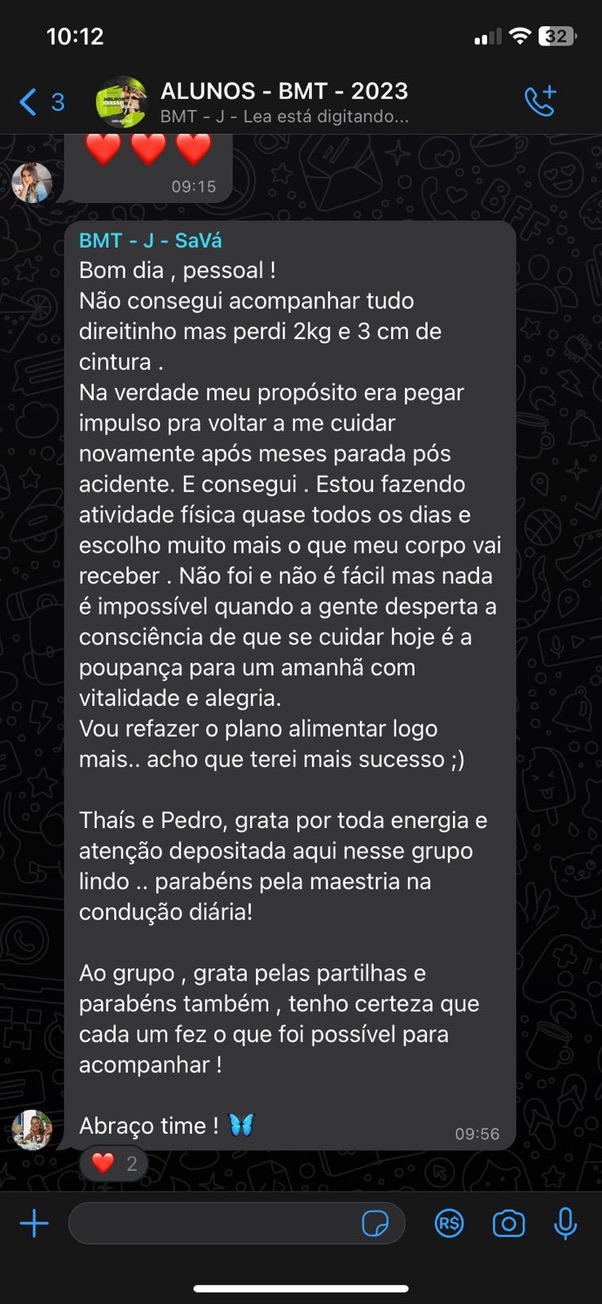This screenshot has width=602, height=1304.
Task: Start a group call
Action: coord(541,101)
